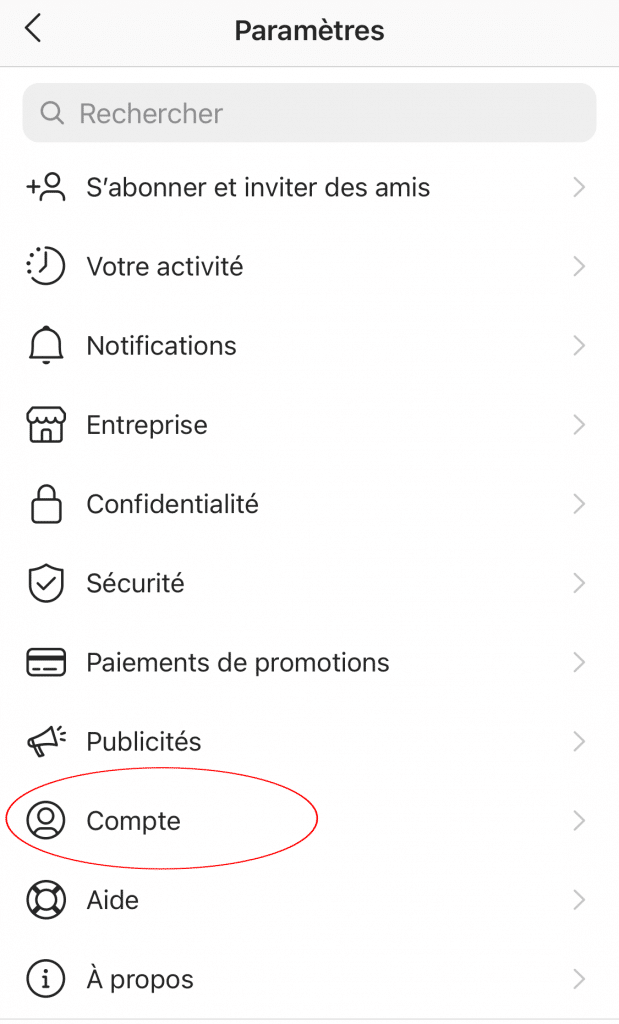Go back from Paramètres
The image size is (619, 1024).
coord(33,29)
